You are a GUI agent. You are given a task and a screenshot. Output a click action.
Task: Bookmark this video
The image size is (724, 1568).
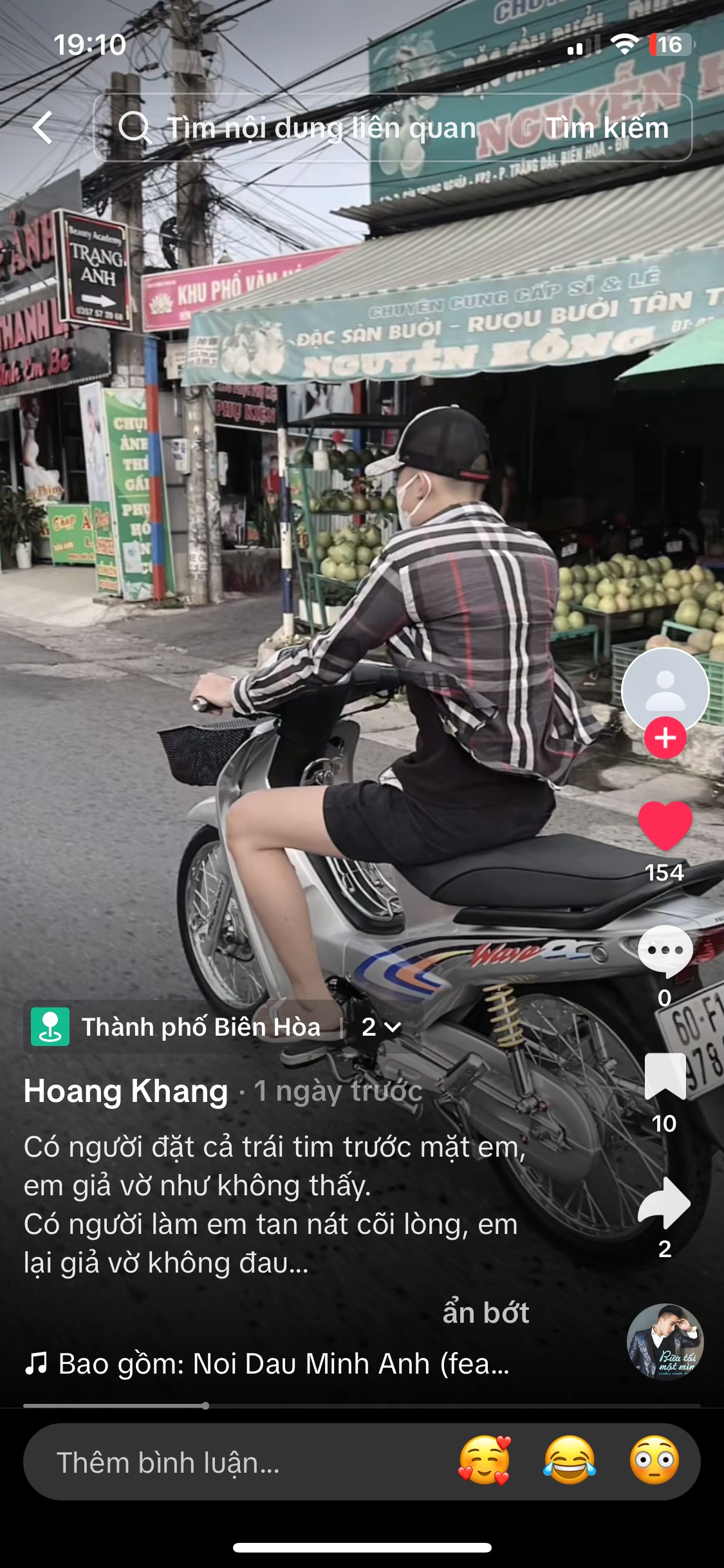pyautogui.click(x=665, y=1076)
